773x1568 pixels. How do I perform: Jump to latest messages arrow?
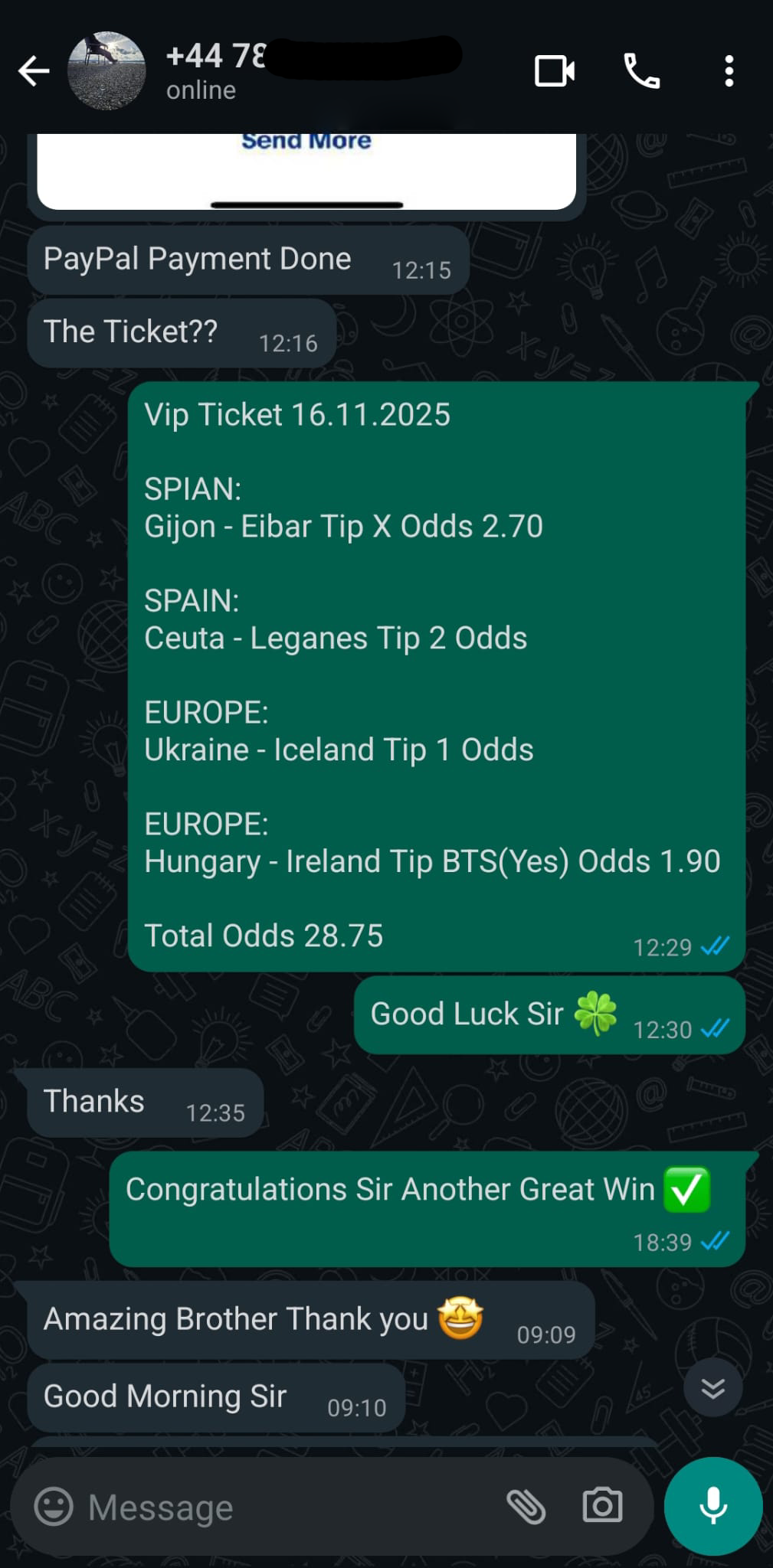tap(712, 1388)
